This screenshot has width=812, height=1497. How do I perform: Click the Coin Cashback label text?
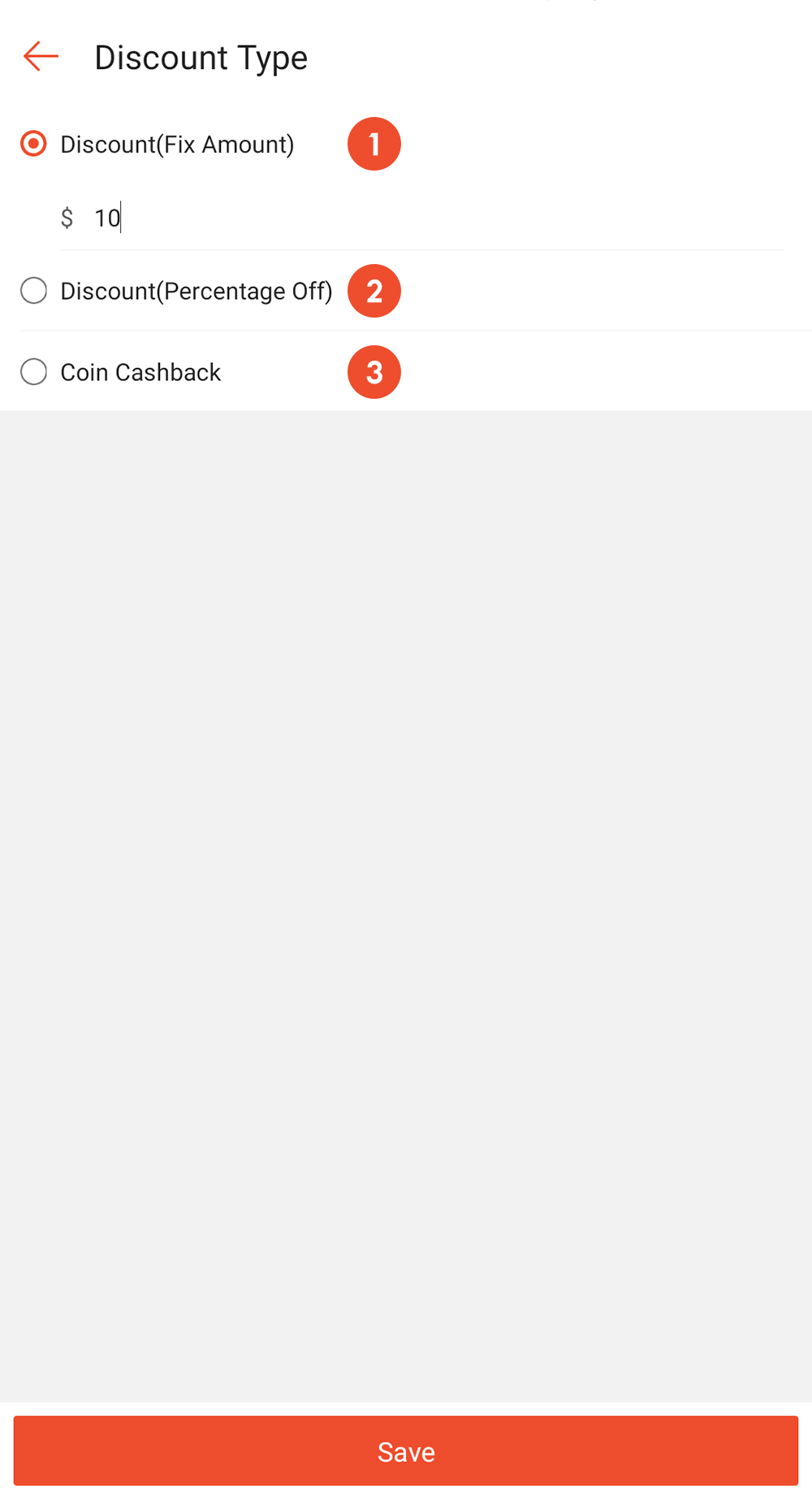pyautogui.click(x=140, y=371)
